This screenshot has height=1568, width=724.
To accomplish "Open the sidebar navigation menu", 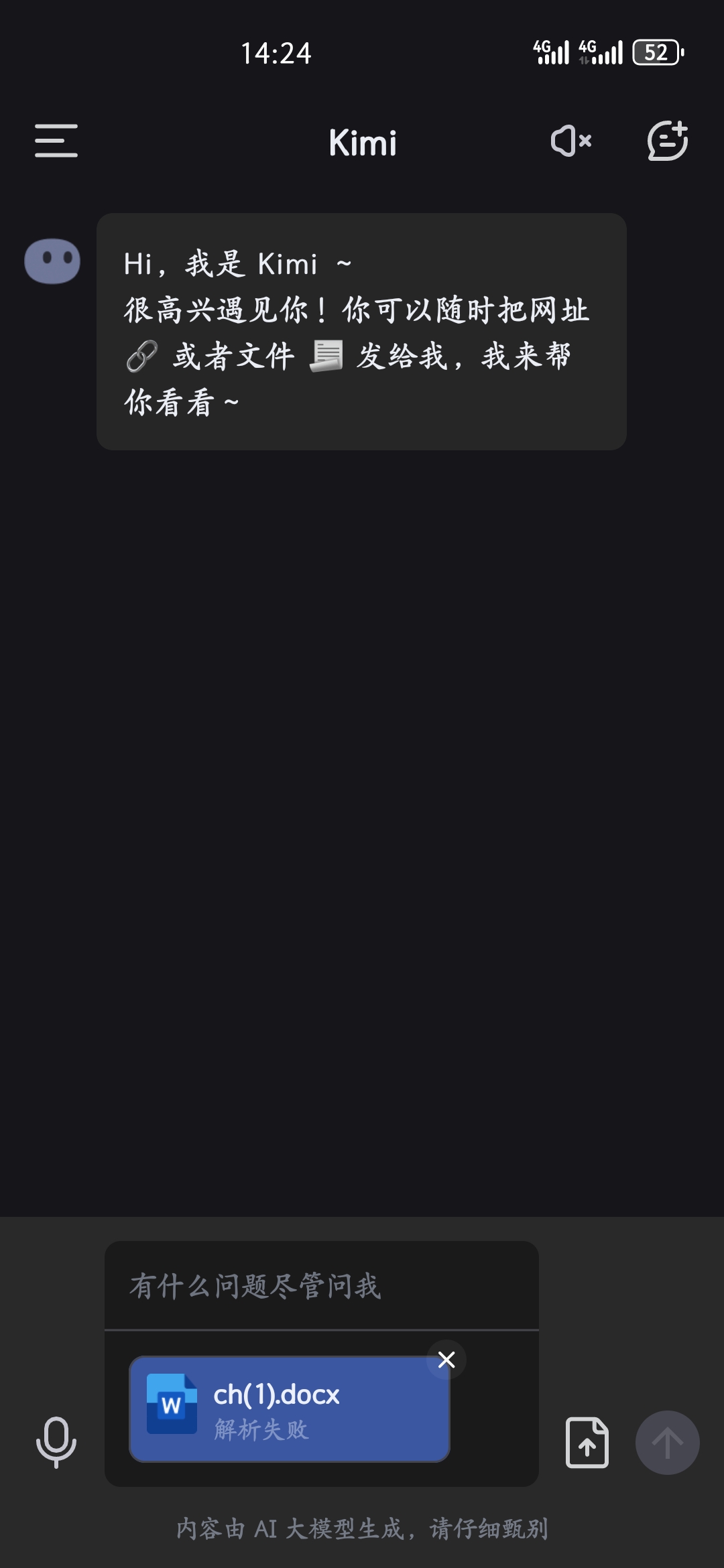I will point(56,141).
